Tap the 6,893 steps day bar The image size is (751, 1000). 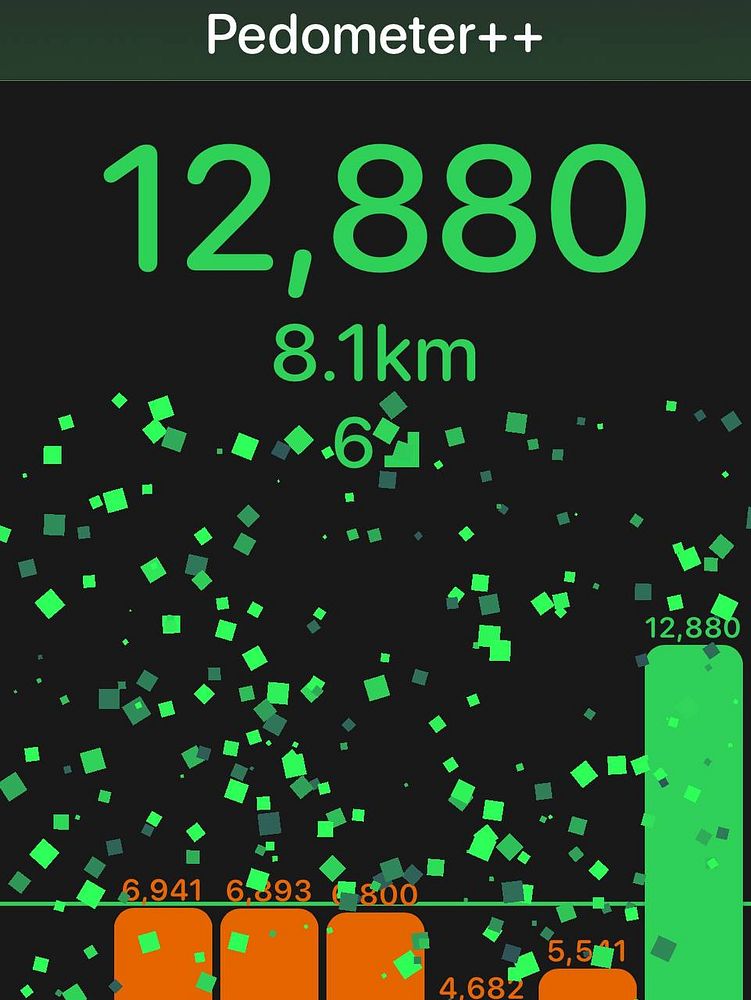click(x=269, y=955)
